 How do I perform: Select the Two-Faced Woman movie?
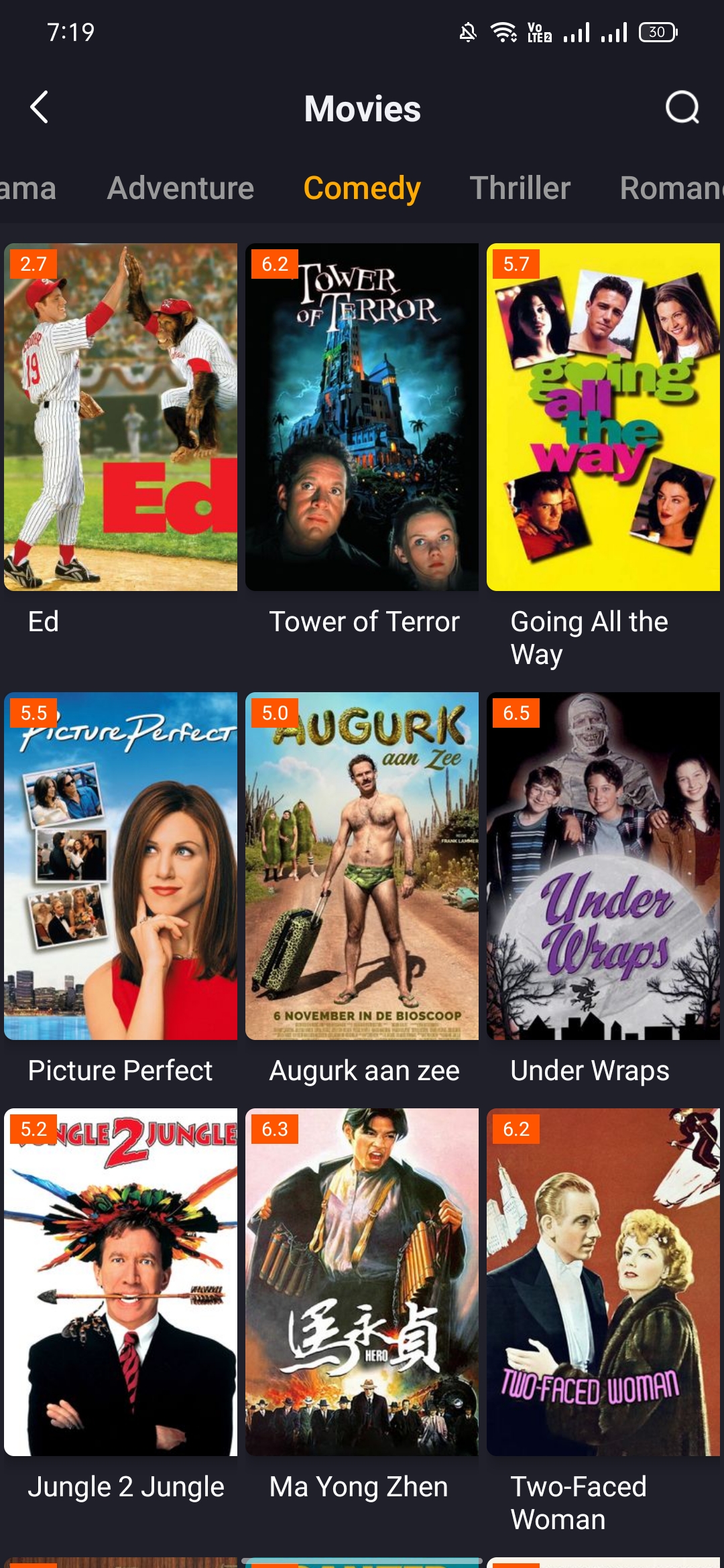point(603,1281)
